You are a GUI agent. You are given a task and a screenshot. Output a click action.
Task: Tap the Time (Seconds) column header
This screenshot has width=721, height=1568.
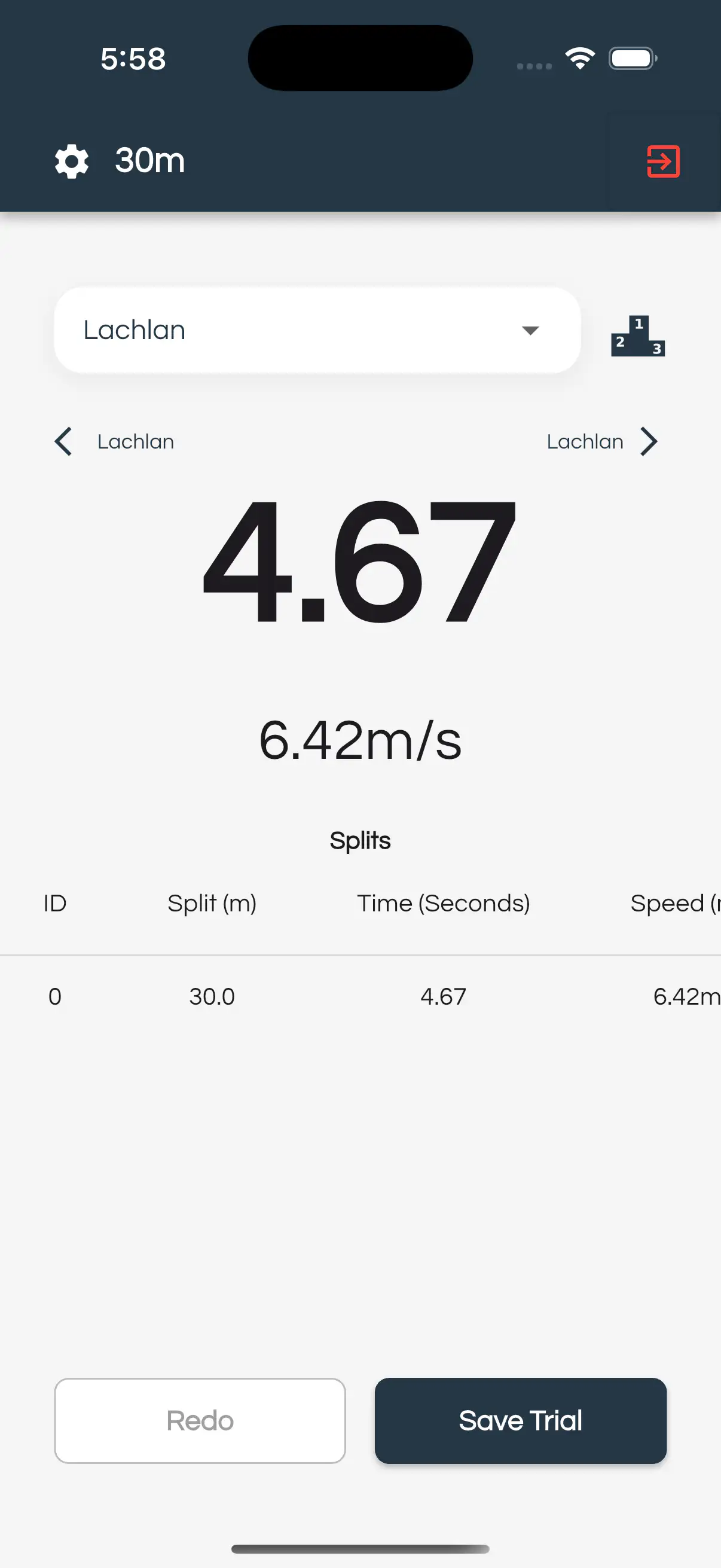click(443, 903)
